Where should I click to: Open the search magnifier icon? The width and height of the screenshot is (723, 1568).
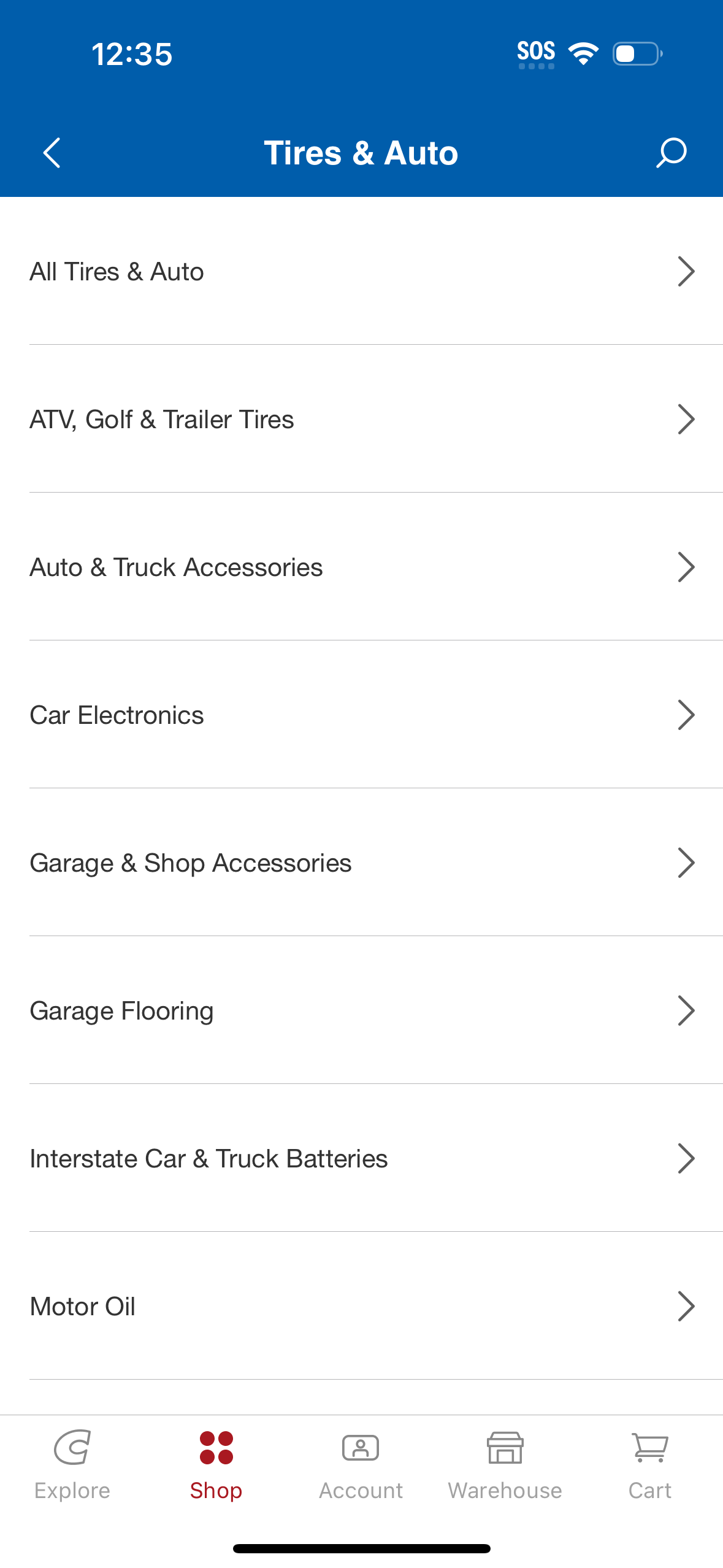670,153
